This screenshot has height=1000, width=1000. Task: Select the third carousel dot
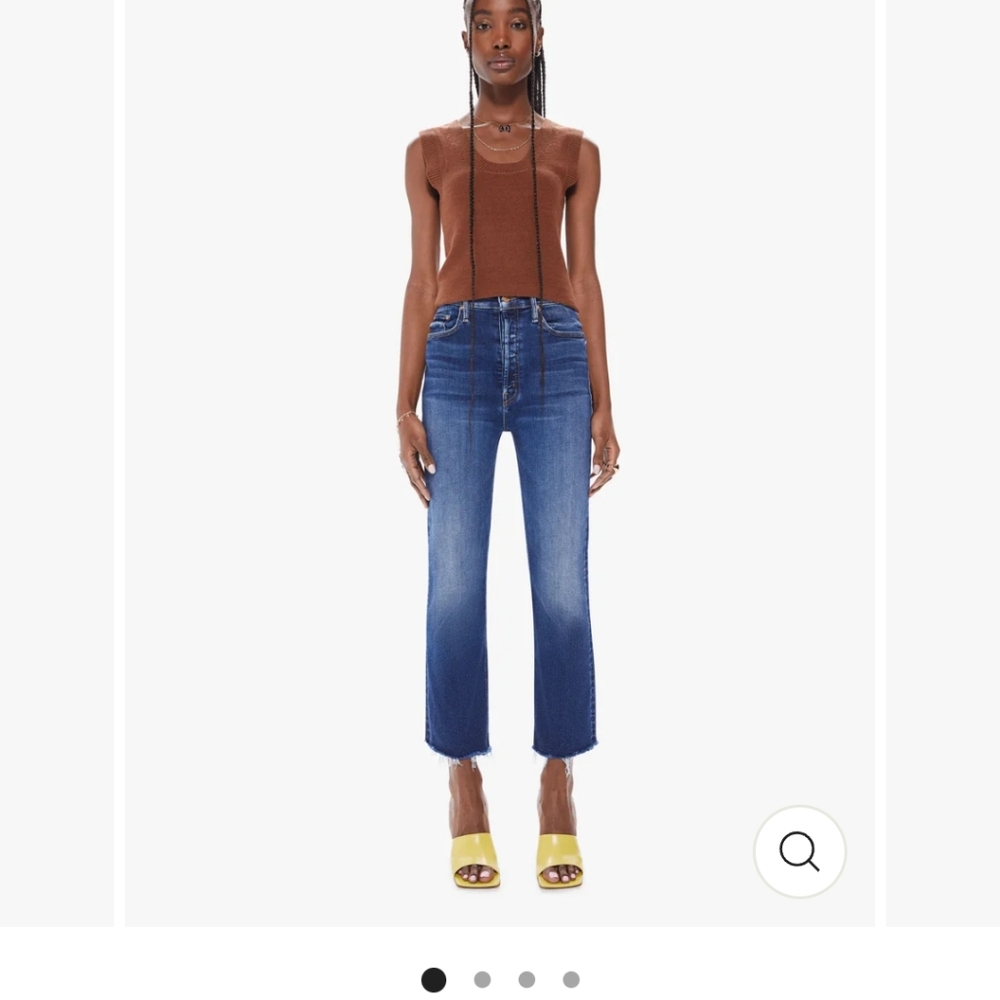pos(527,980)
